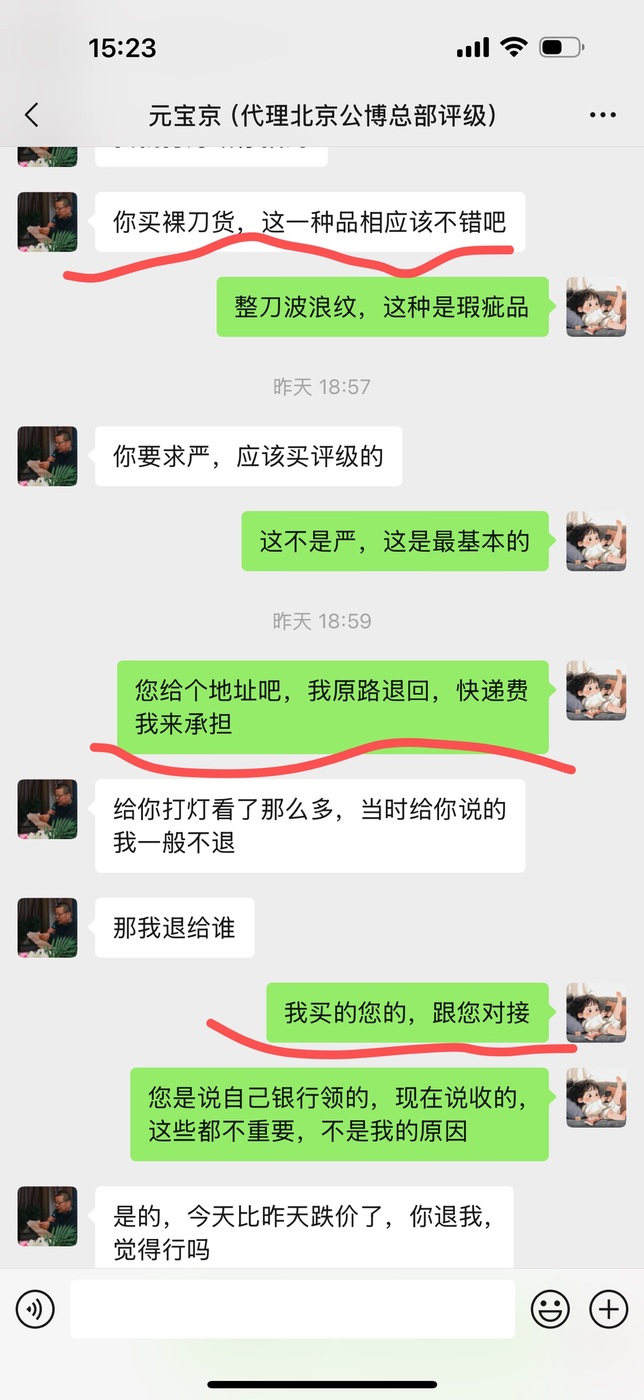Open the plus attachments panel
The height and width of the screenshot is (1400, 644).
click(x=608, y=1308)
